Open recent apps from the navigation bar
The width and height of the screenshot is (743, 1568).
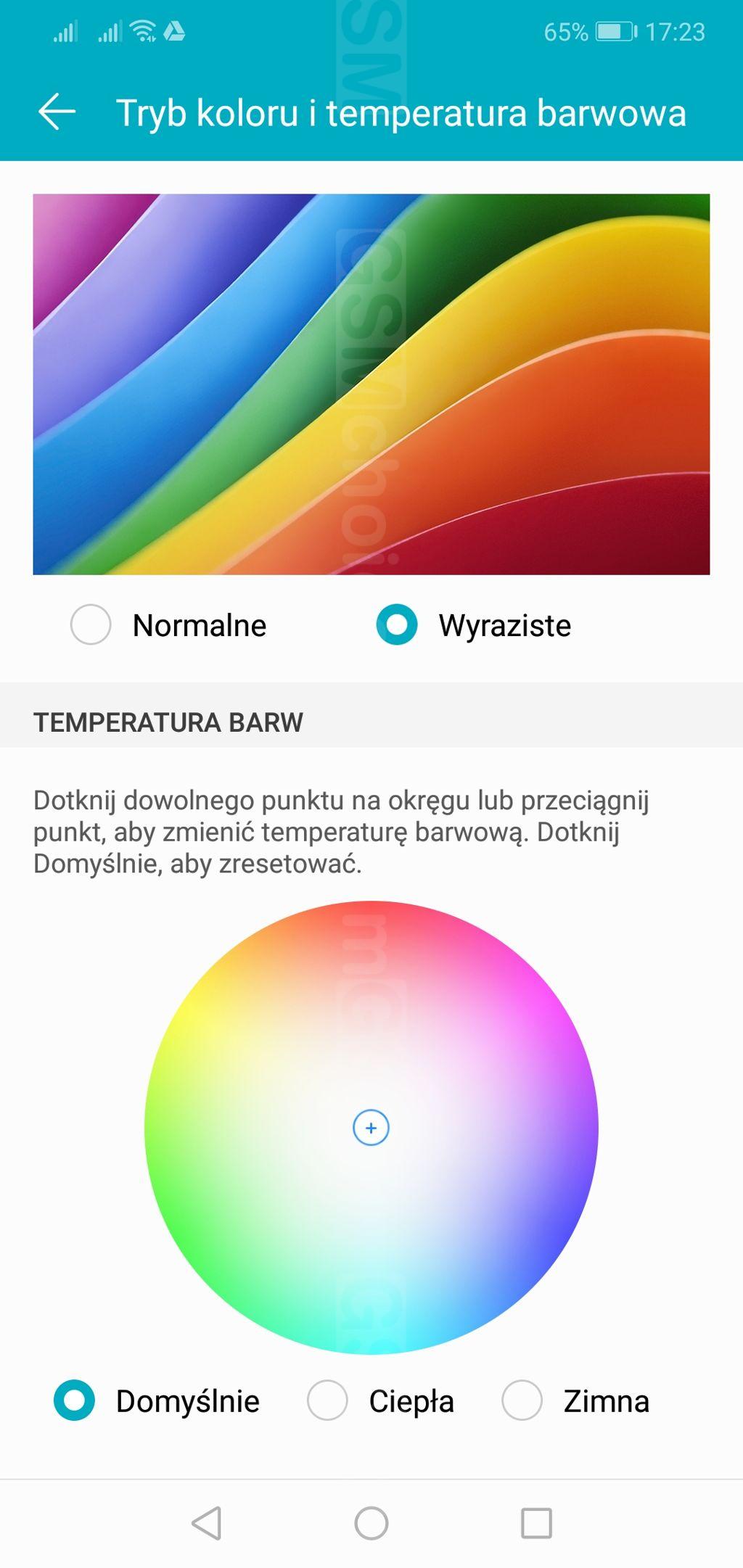tap(536, 1522)
